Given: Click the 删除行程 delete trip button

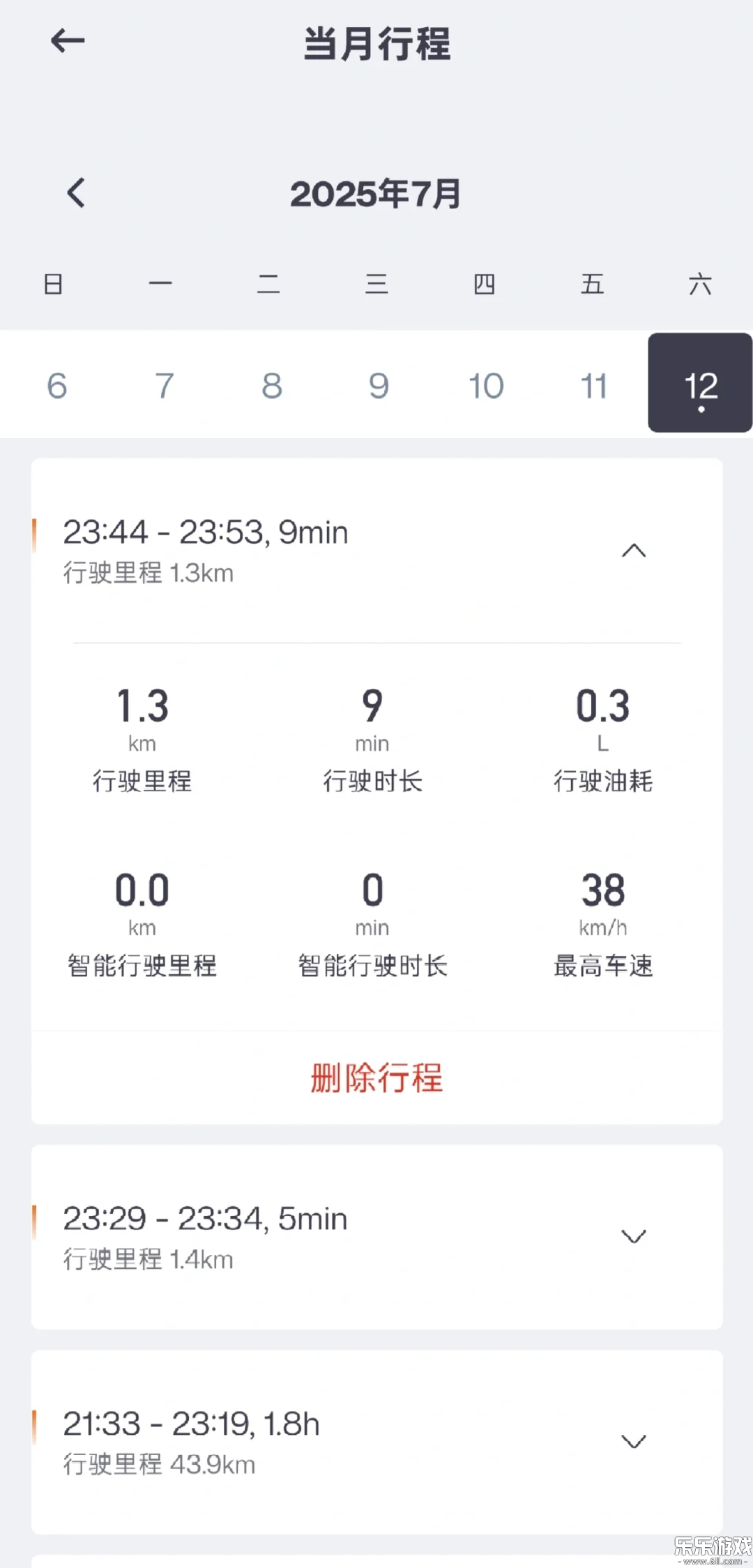Looking at the screenshot, I should [x=376, y=1078].
